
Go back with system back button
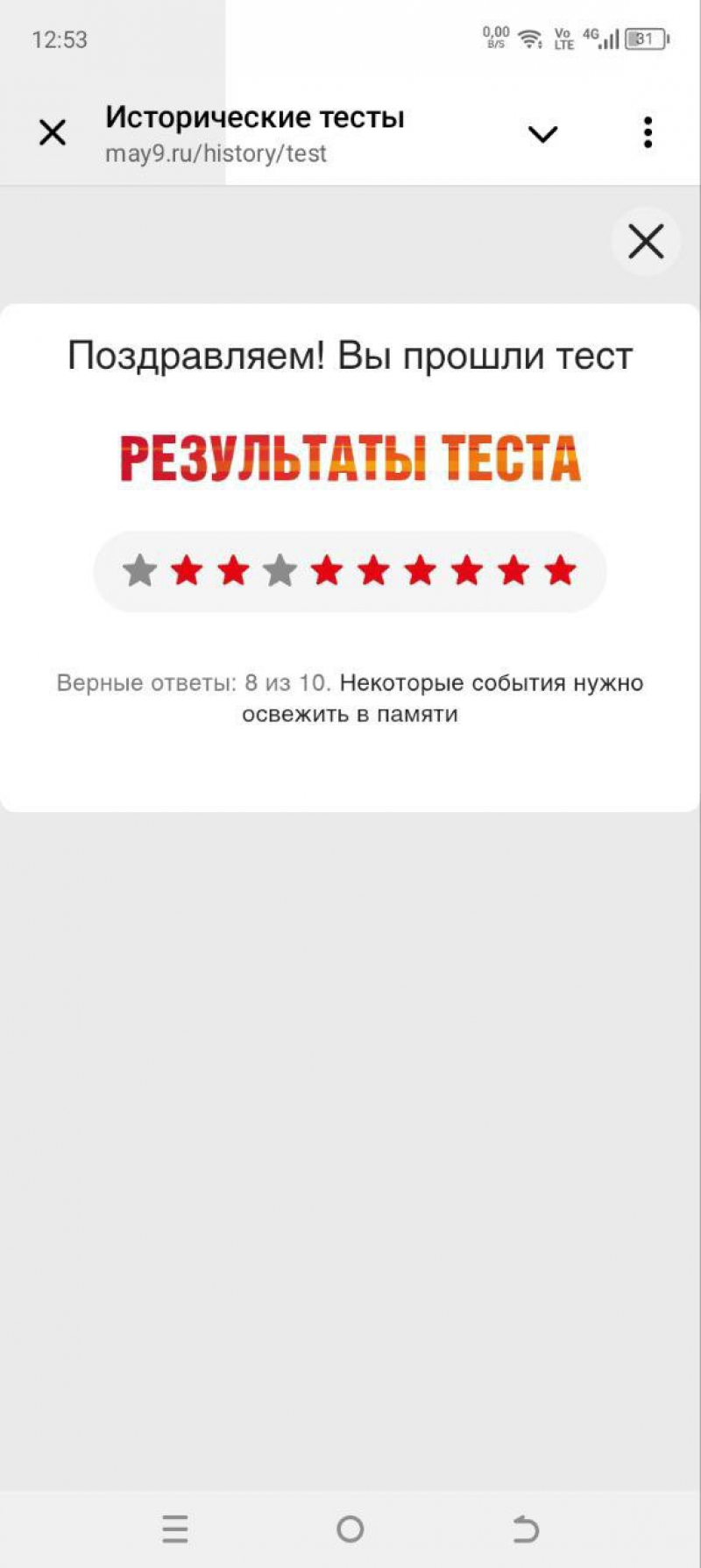coord(525,1529)
